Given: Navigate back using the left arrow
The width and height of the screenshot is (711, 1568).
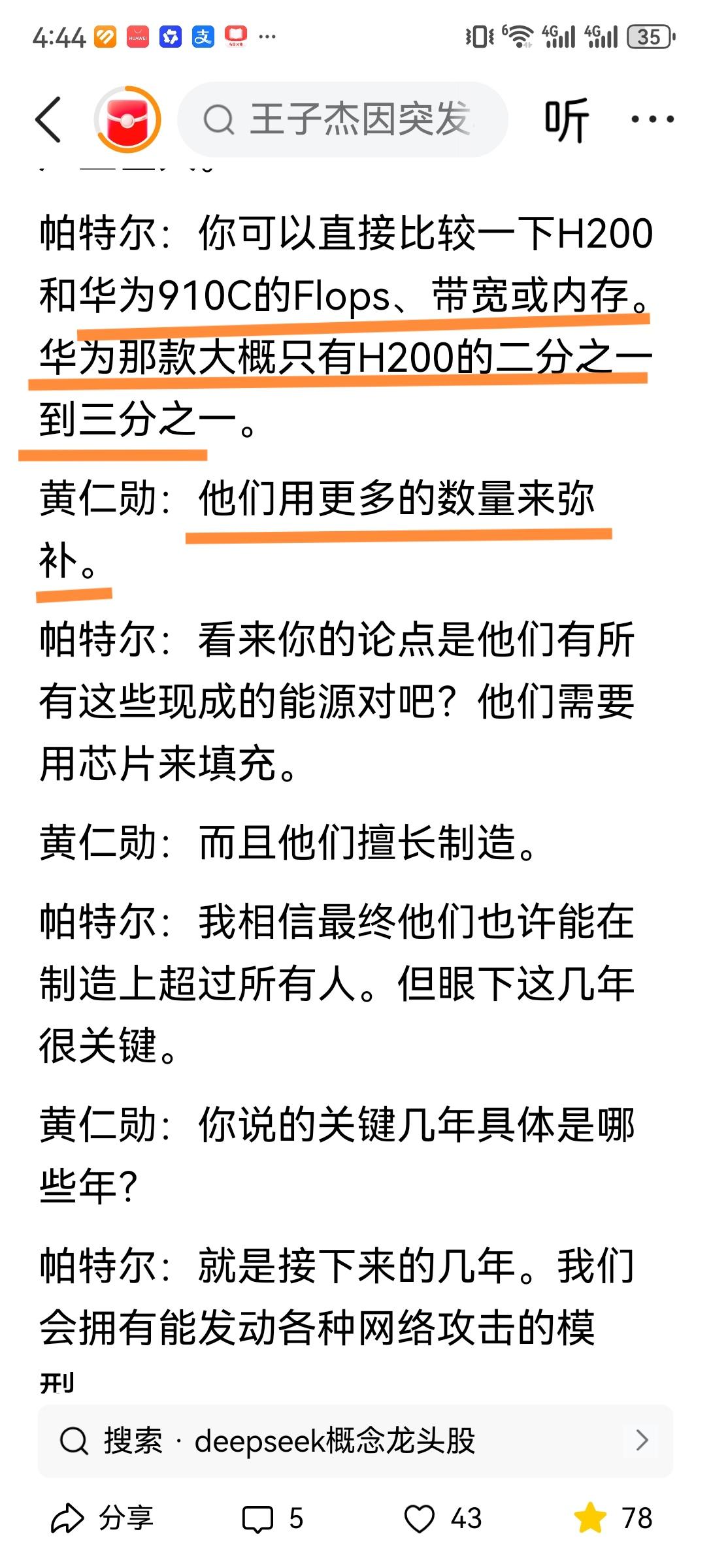Looking at the screenshot, I should pyautogui.click(x=49, y=120).
